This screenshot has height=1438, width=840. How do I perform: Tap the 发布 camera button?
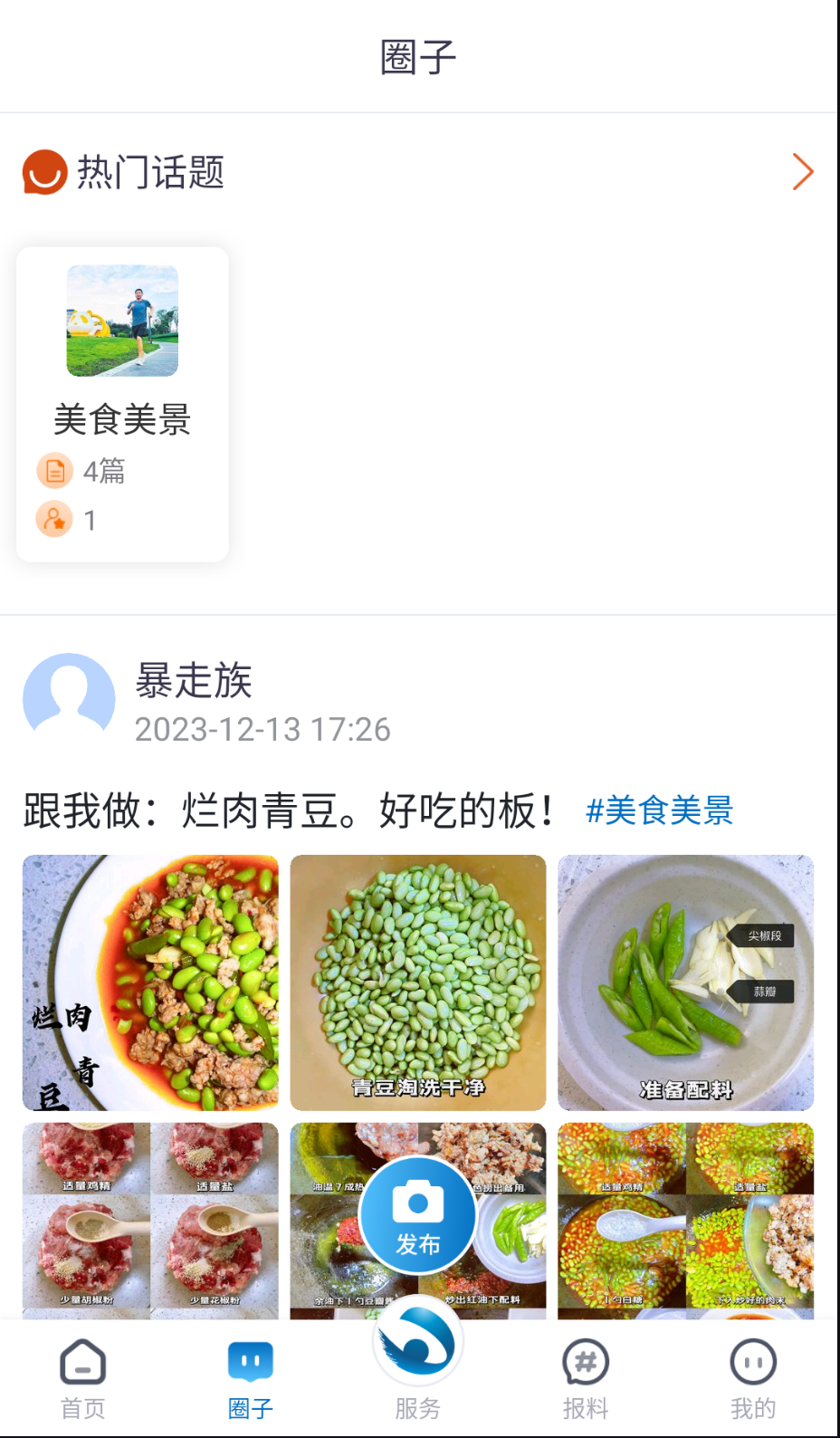418,1215
